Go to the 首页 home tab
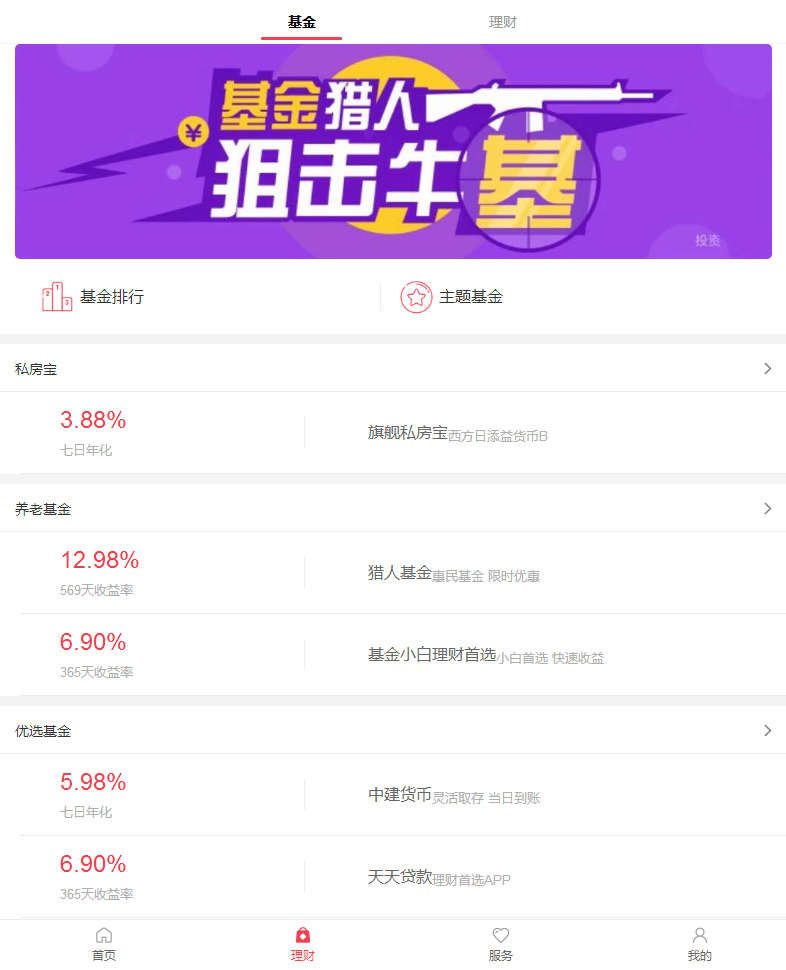786x970 pixels. click(x=104, y=944)
